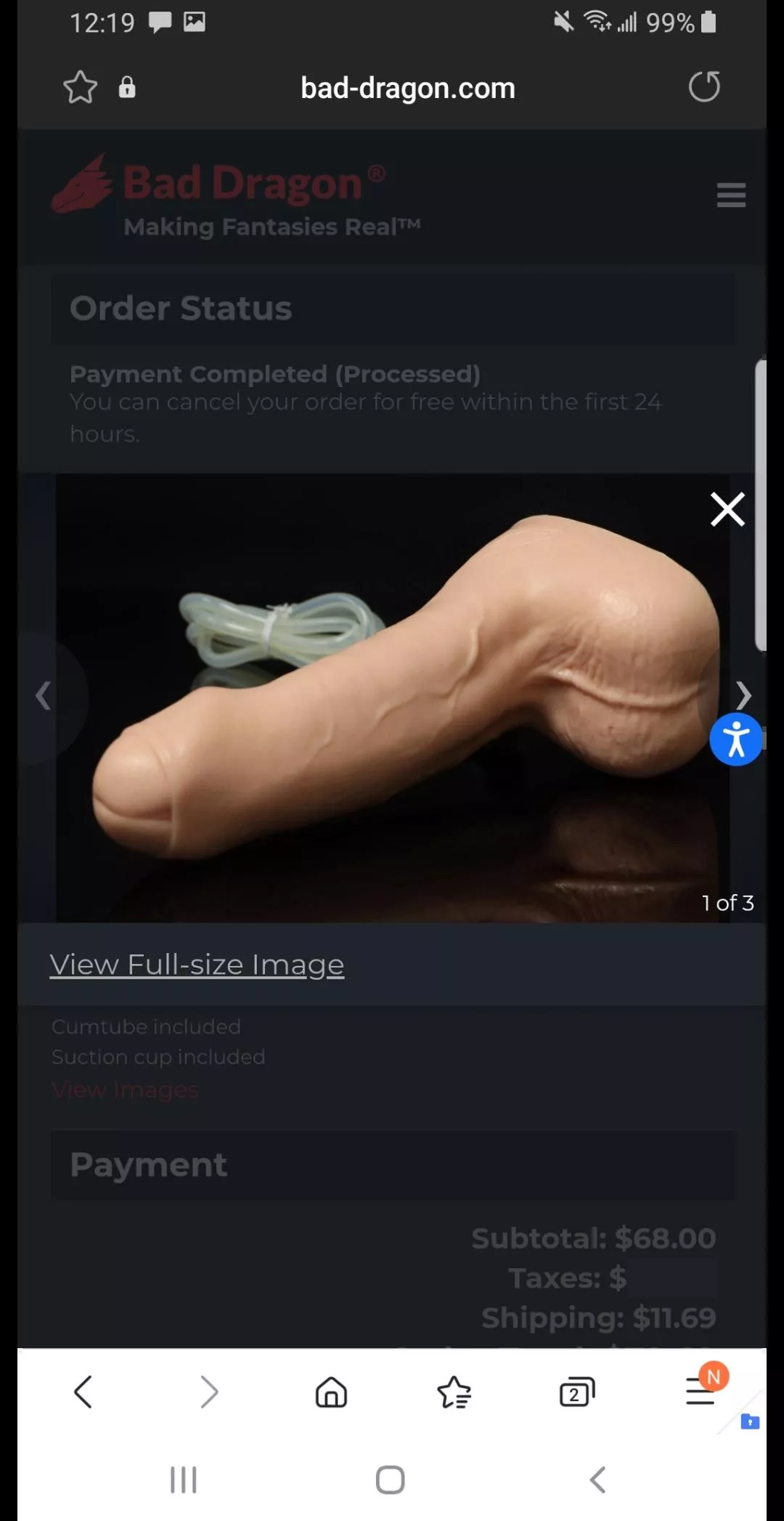Open the bookmarks list
Screen dimensions: 784x1521
(454, 1392)
